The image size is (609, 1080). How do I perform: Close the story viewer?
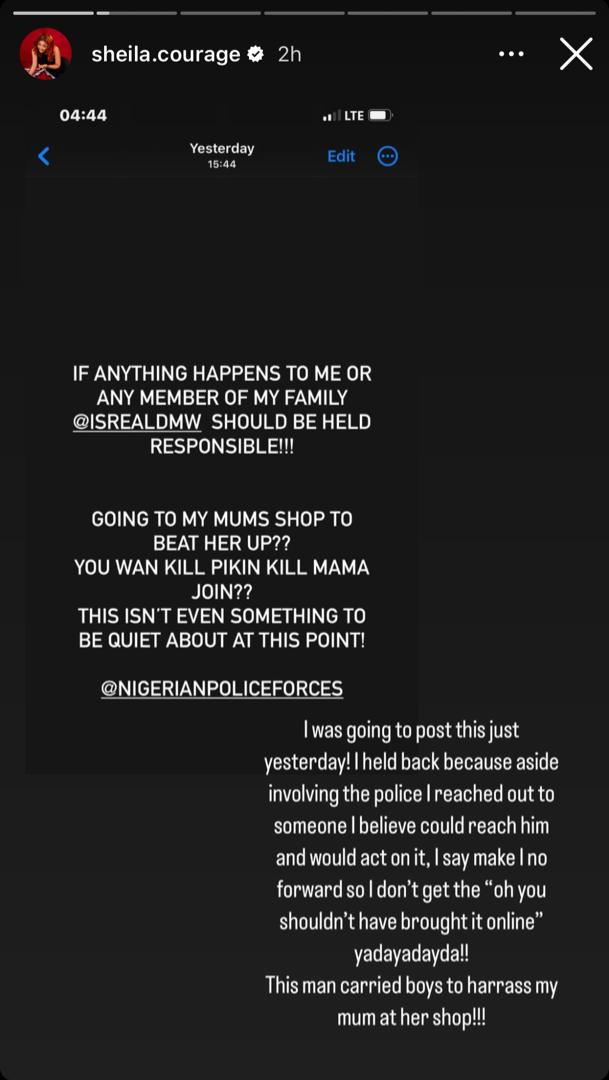pos(576,54)
